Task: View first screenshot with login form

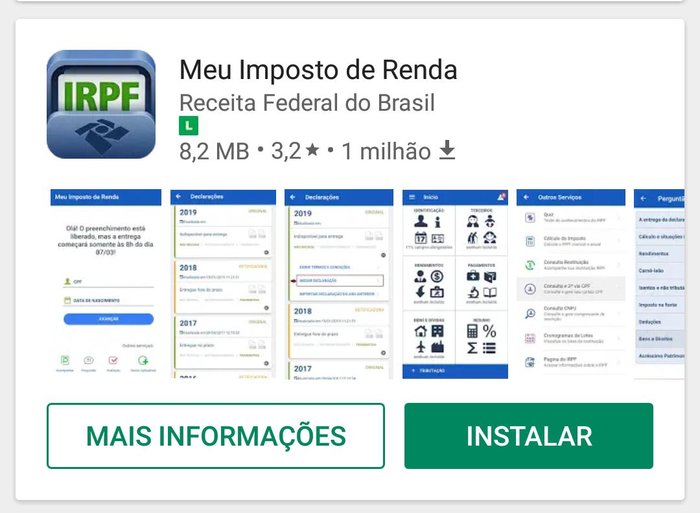Action: (x=106, y=283)
